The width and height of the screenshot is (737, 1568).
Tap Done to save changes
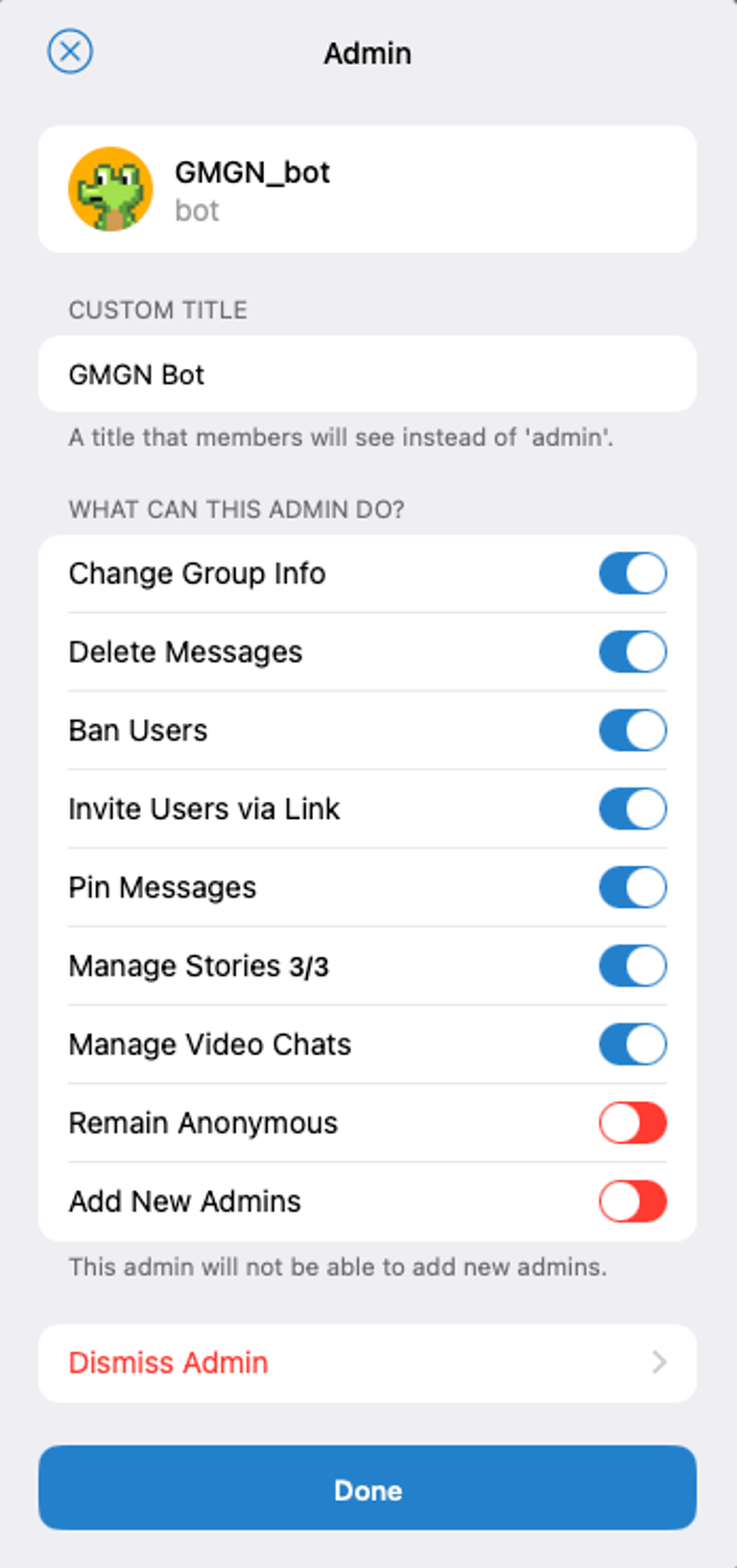point(367,1488)
